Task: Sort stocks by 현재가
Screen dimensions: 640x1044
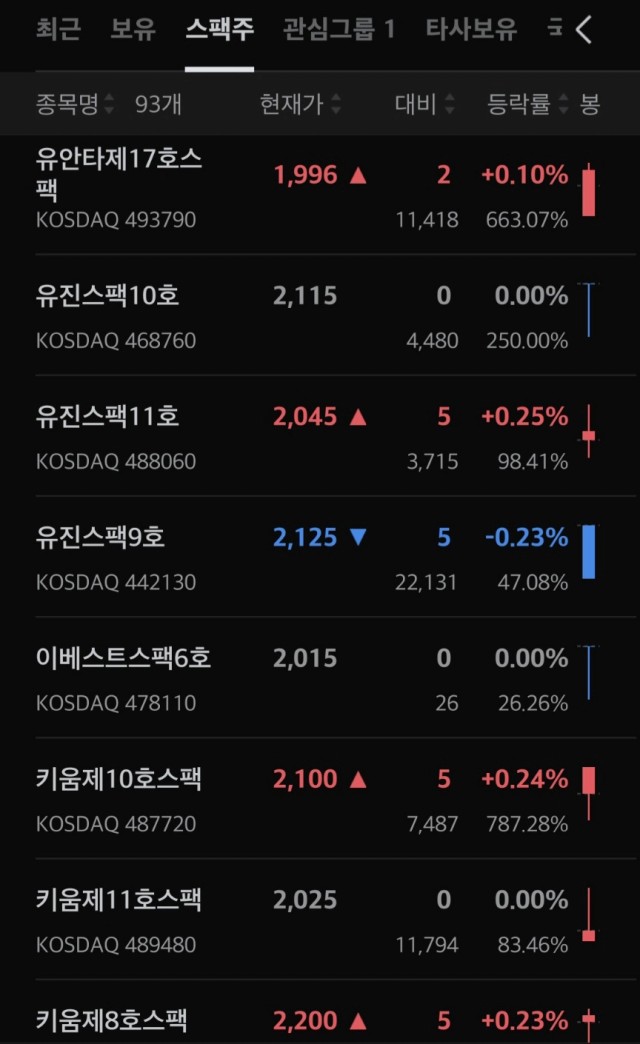Action: [300, 104]
